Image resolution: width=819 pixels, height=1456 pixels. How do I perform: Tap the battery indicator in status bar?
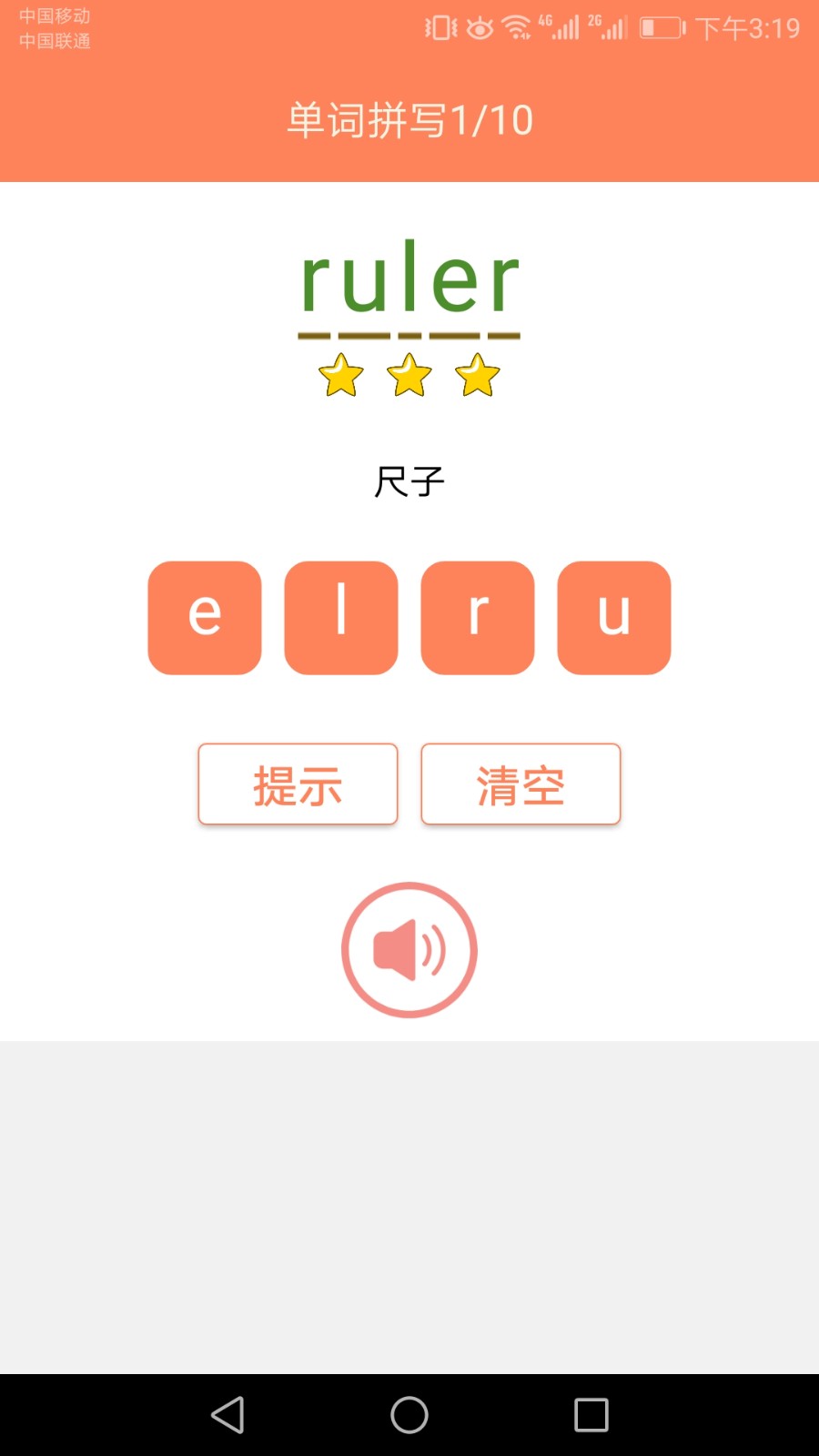pos(659,27)
